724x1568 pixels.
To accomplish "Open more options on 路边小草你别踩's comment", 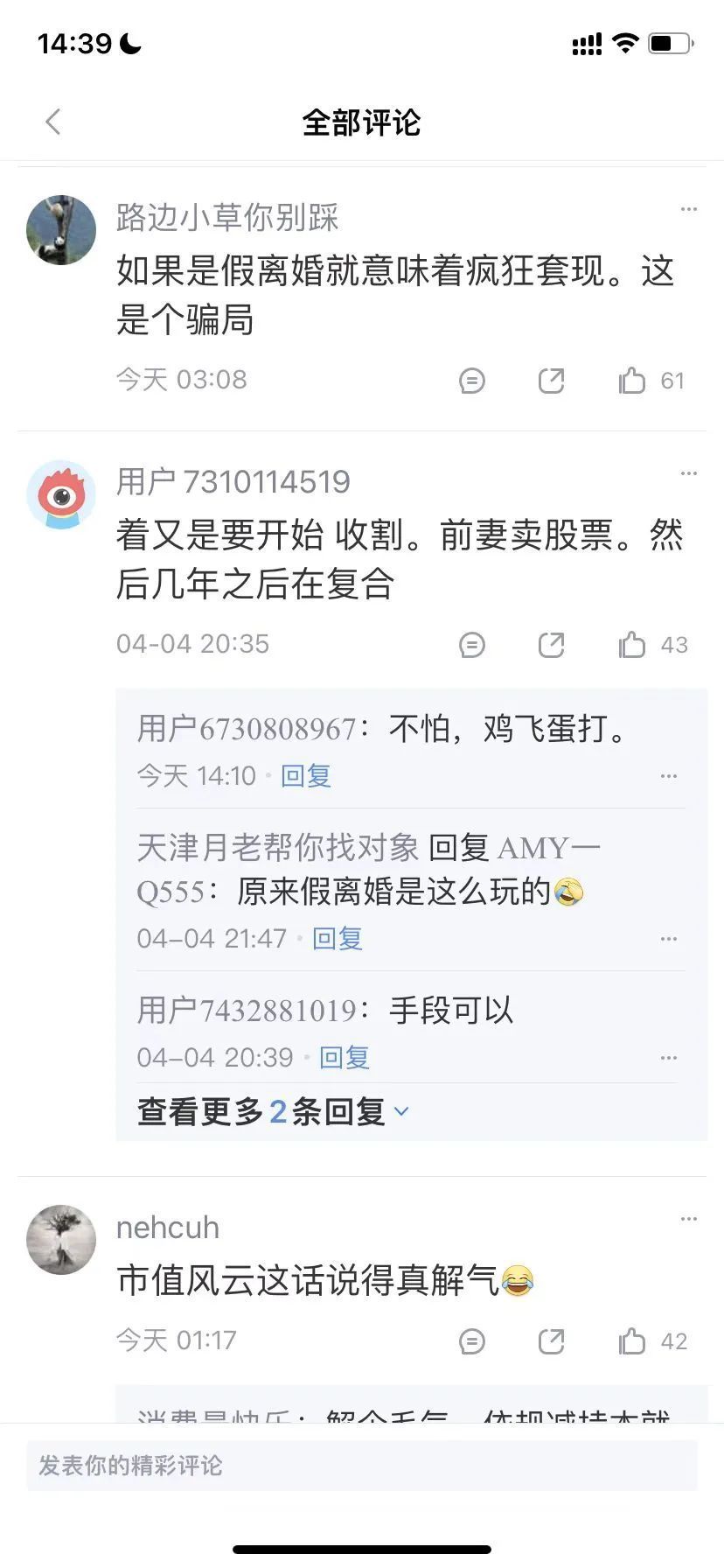I will 689,208.
